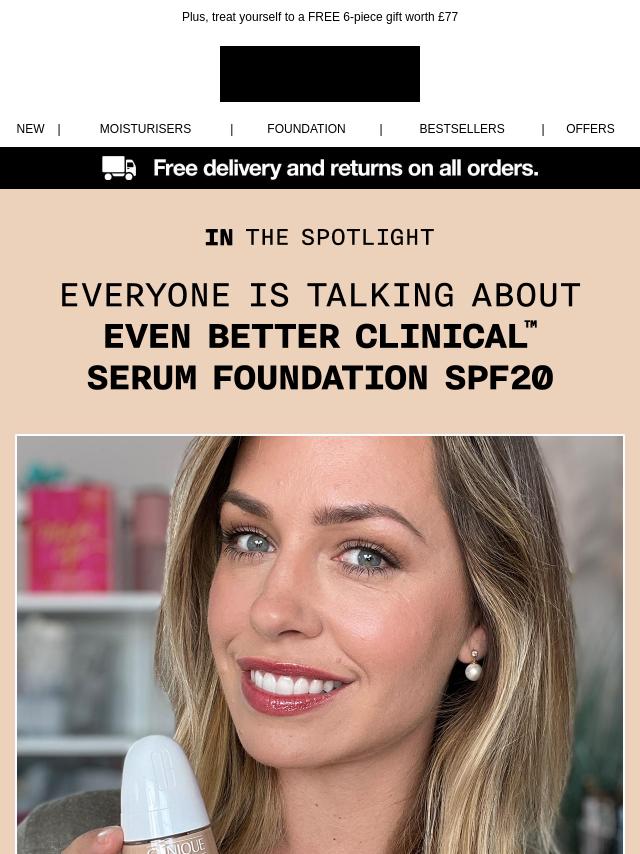This screenshot has height=854, width=640.
Task: Tap the free delivery and returns banner
Action: (320, 168)
